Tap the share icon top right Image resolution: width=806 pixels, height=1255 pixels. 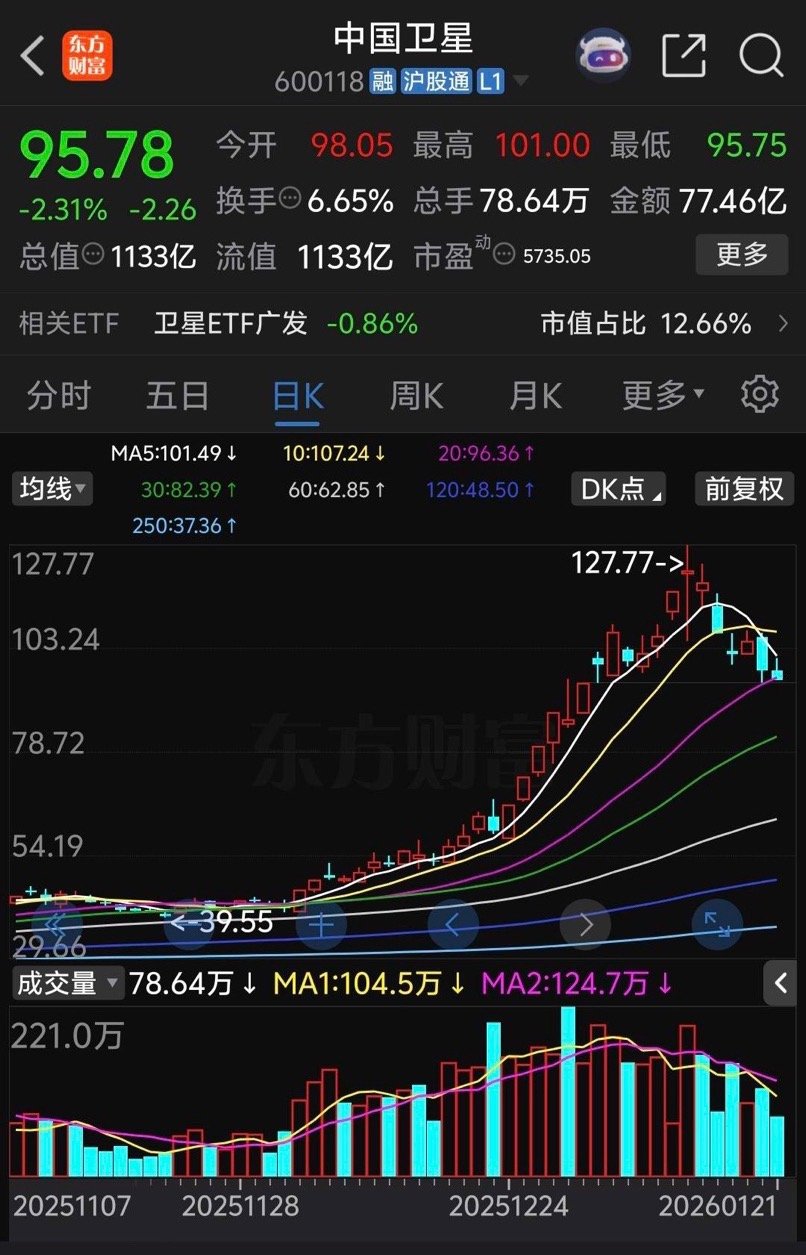coord(684,57)
